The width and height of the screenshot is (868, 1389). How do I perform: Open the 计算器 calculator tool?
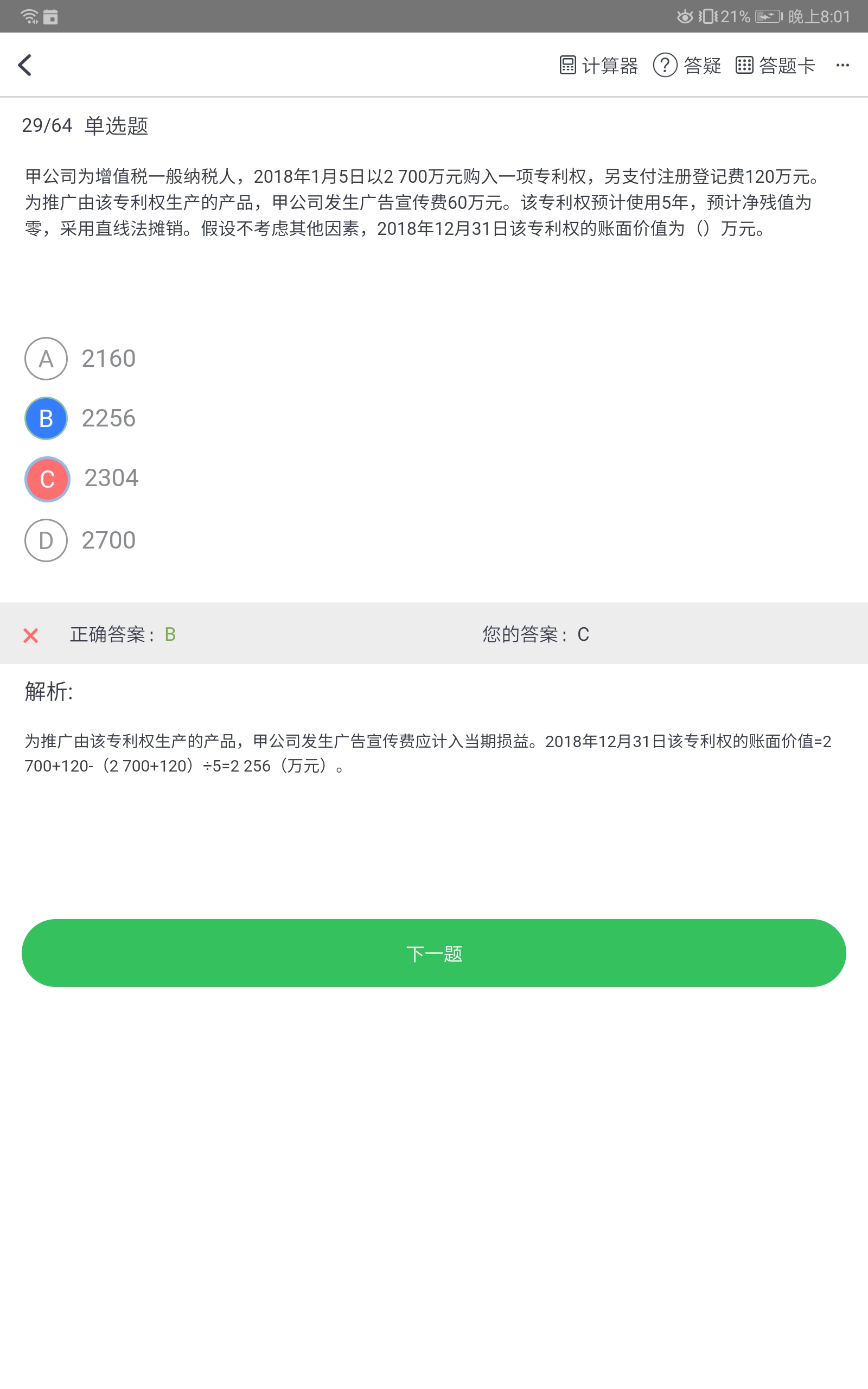(x=599, y=66)
